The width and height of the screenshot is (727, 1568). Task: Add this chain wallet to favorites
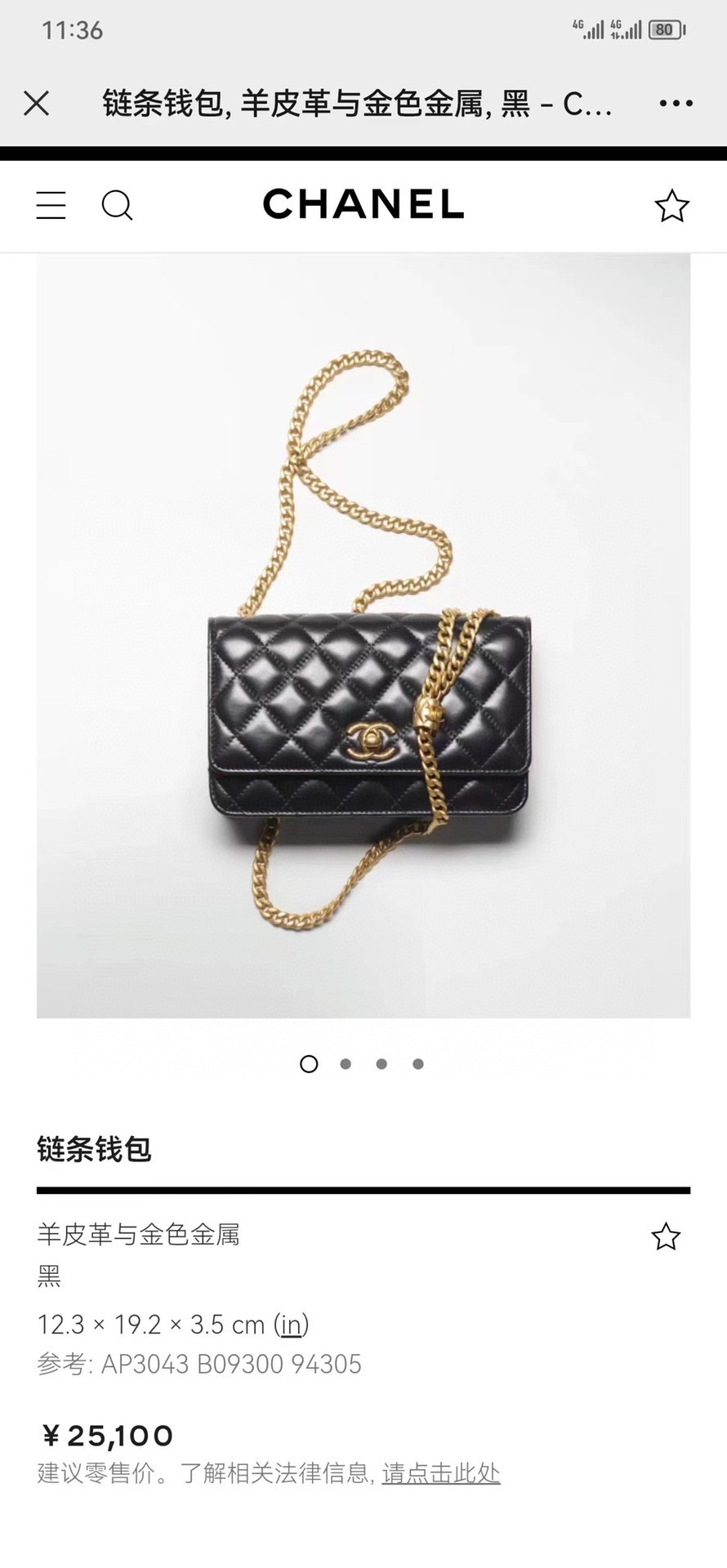click(x=666, y=1236)
